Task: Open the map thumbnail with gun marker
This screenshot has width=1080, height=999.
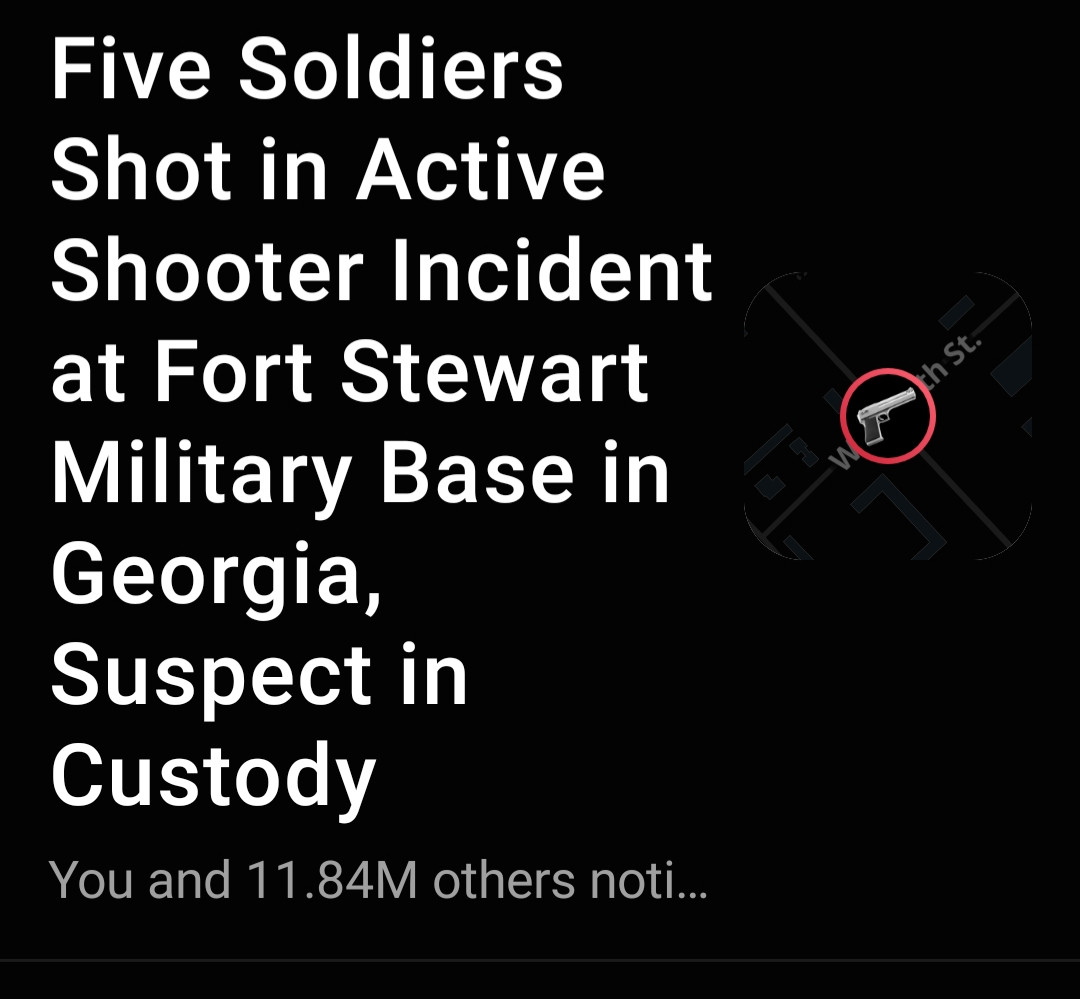Action: pyautogui.click(x=887, y=415)
